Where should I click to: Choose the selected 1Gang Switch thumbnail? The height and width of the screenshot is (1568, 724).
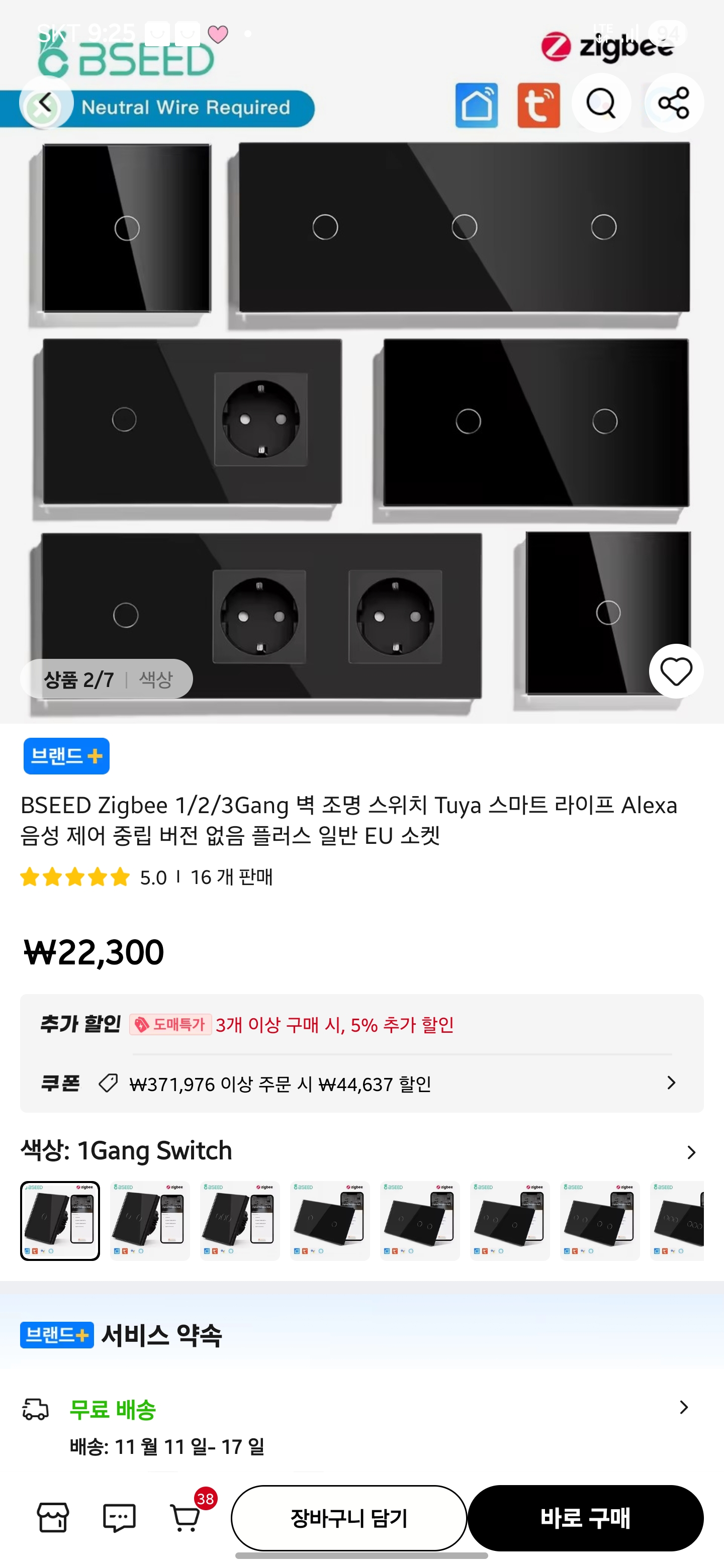(x=60, y=1220)
